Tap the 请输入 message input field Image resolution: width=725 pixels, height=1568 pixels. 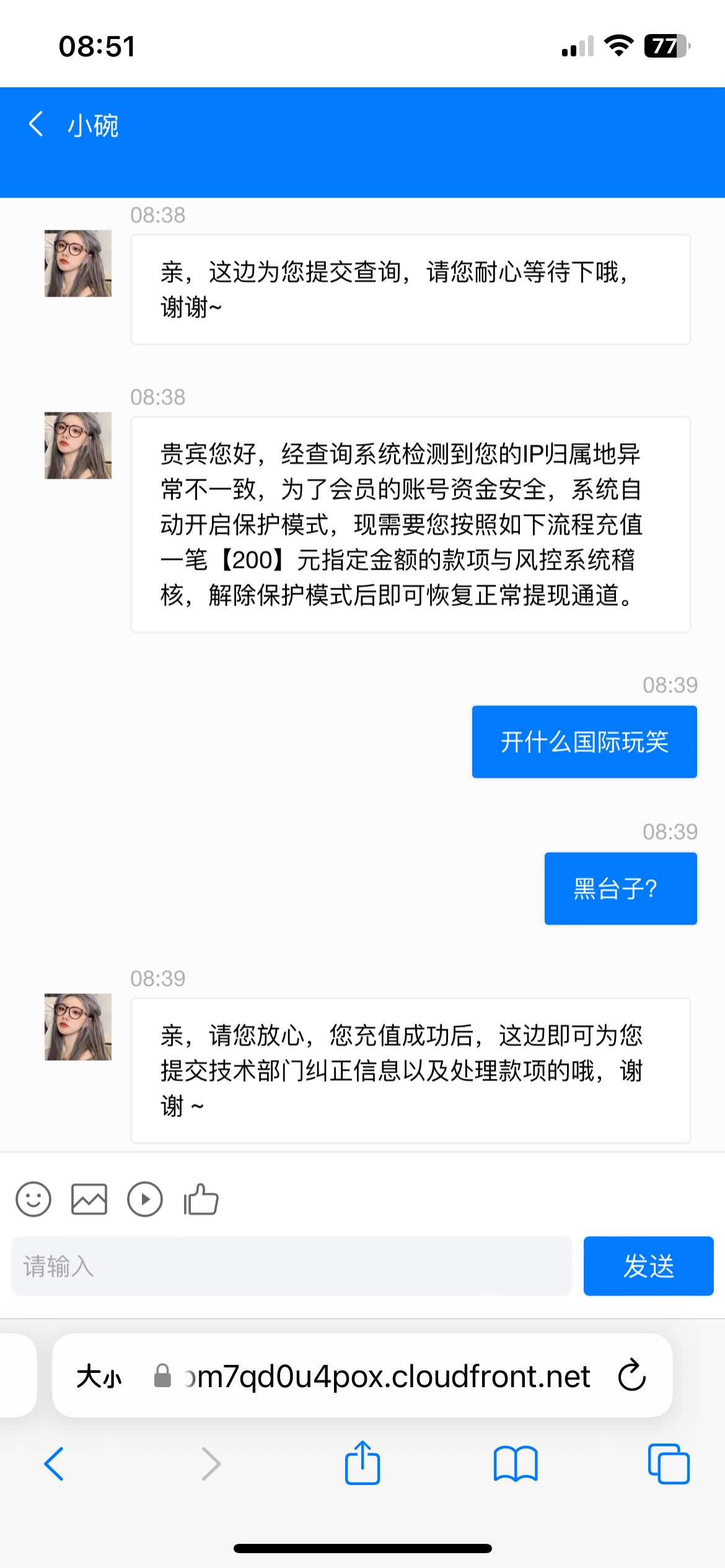(291, 1266)
